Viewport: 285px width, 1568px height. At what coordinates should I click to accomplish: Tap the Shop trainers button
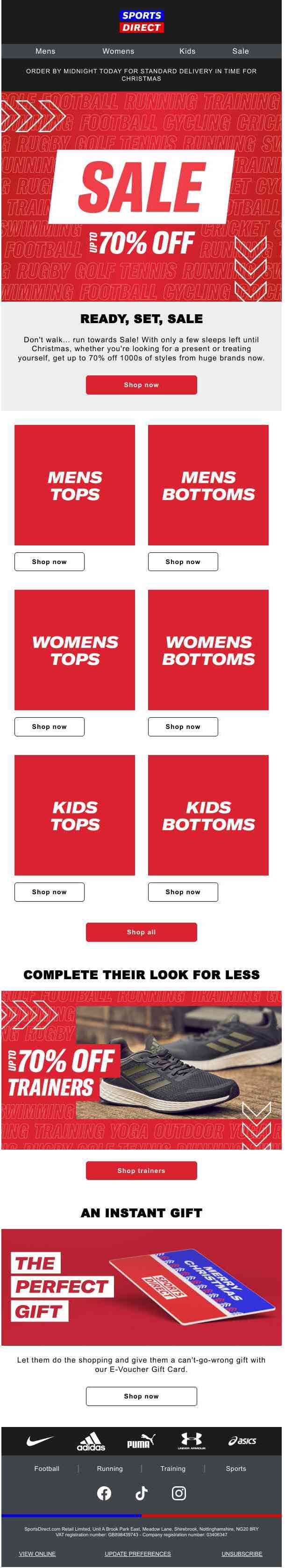(141, 1171)
